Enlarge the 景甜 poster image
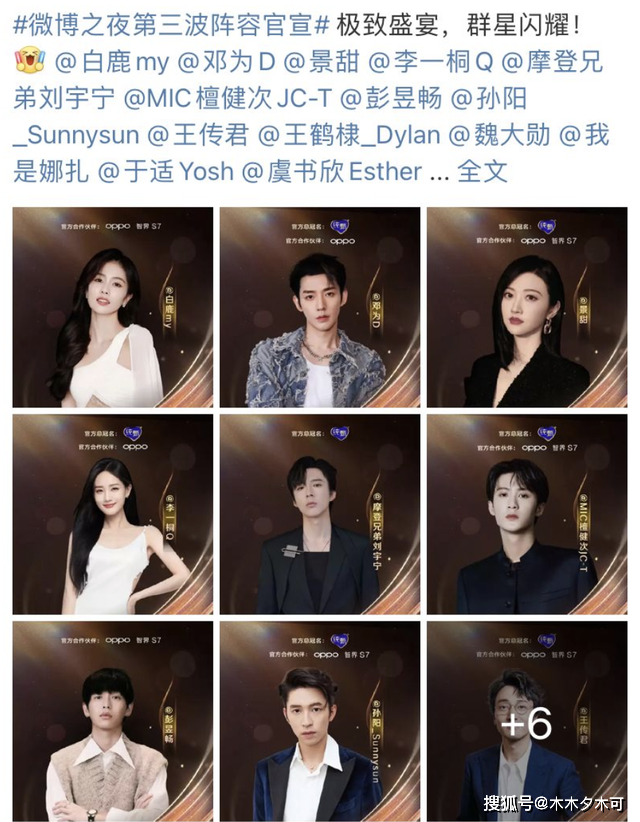Screen dimensions: 640x822 pyautogui.click(x=526, y=307)
